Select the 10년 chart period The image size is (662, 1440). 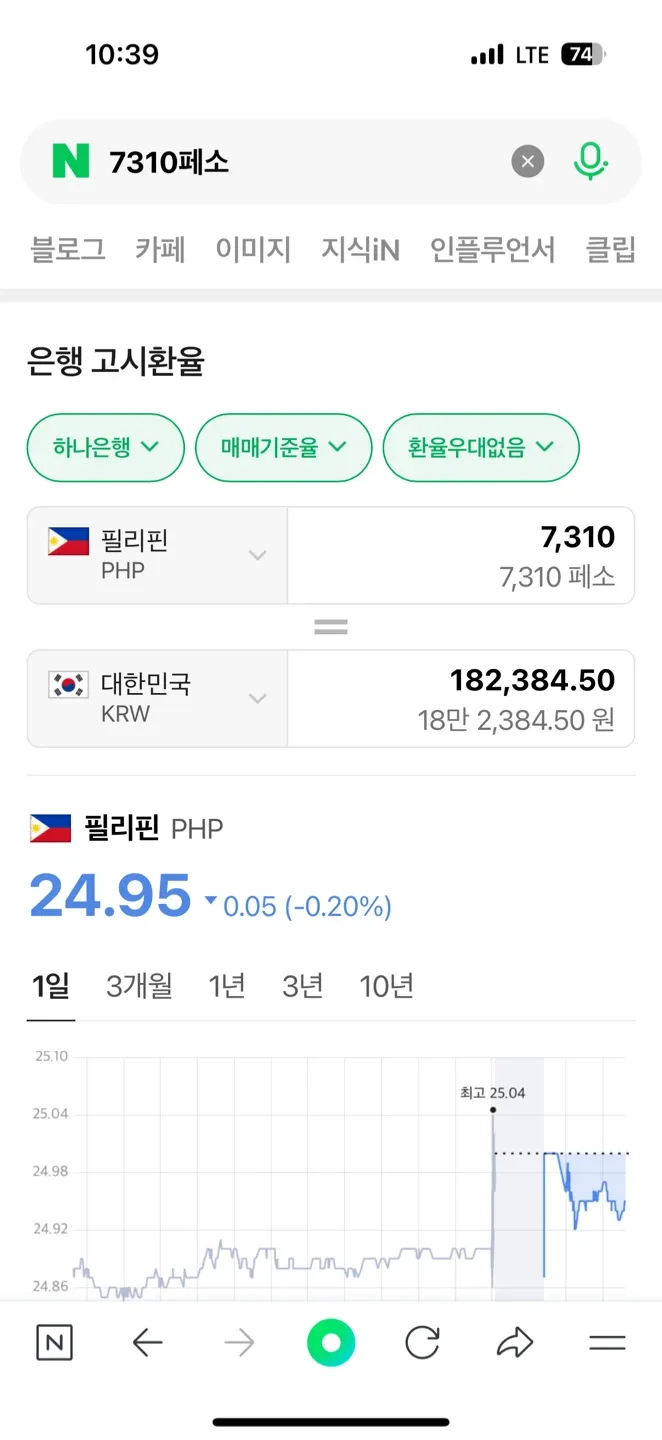pos(386,987)
